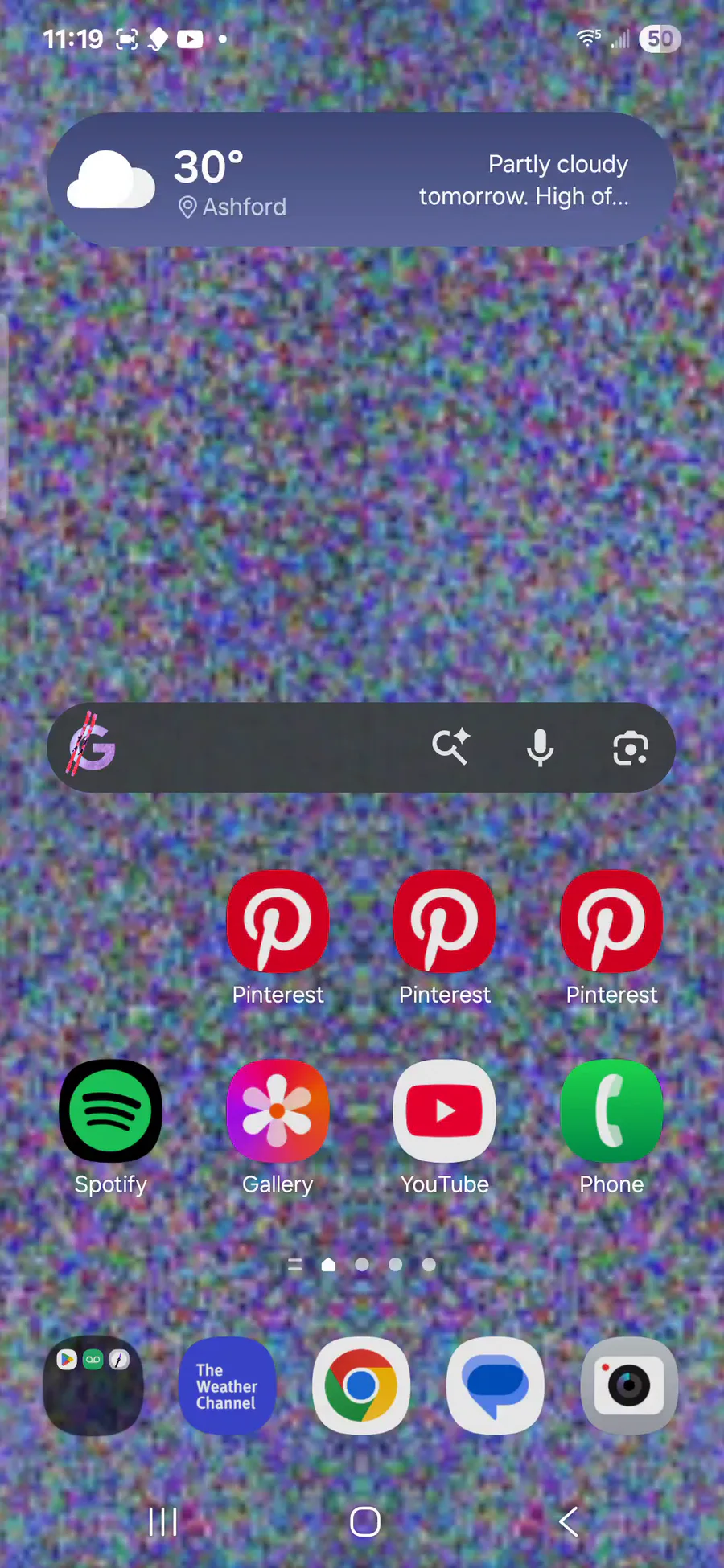
Task: Tap the system back button
Action: click(569, 1521)
